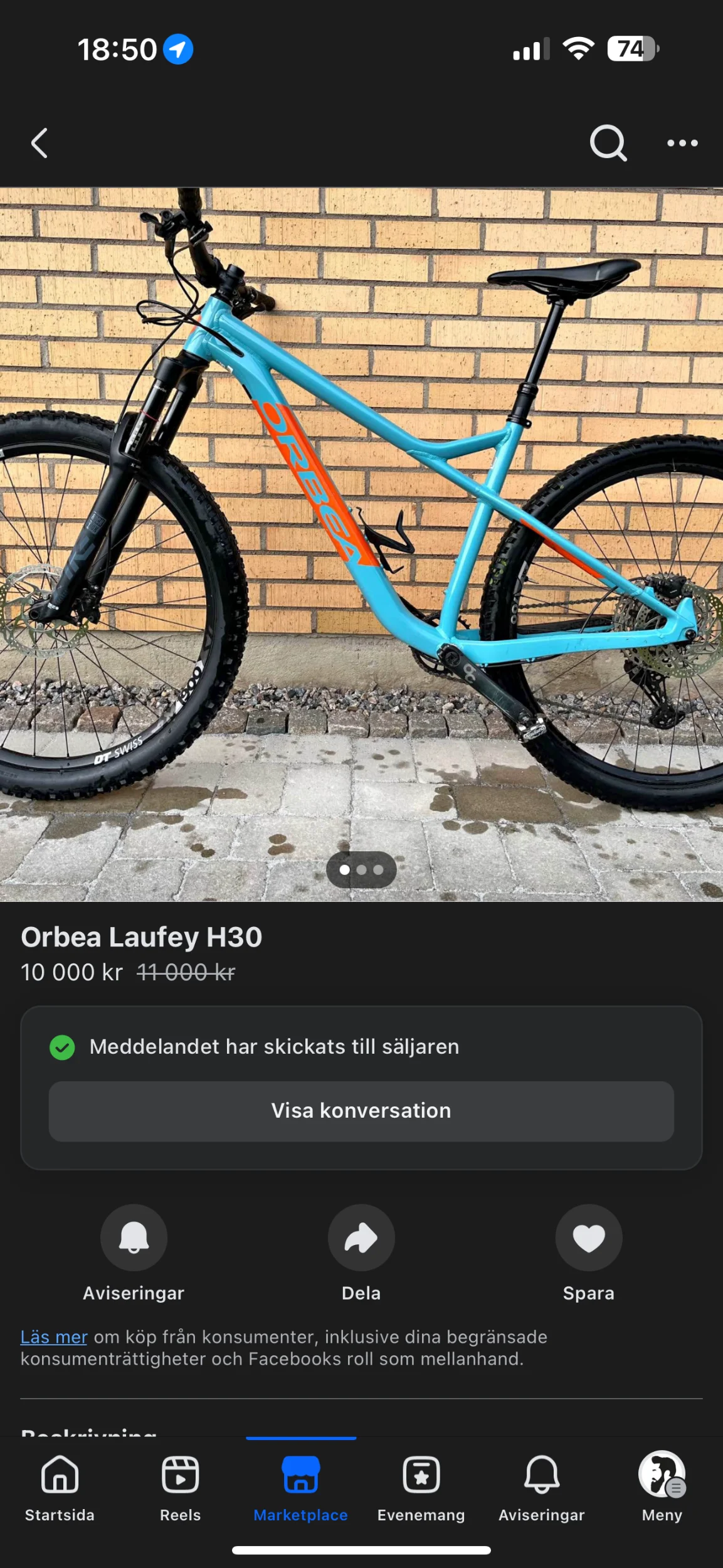Open the search magnifier icon

(608, 143)
